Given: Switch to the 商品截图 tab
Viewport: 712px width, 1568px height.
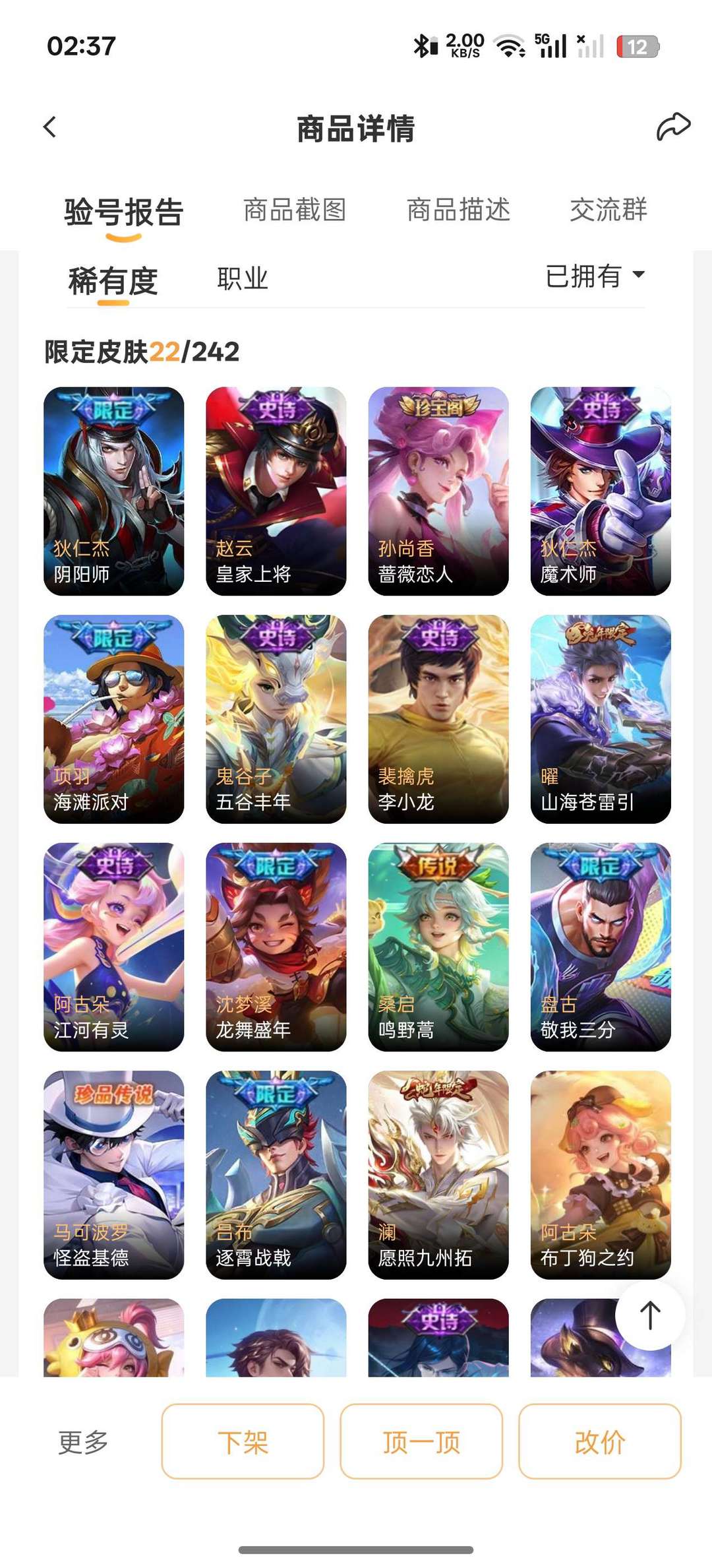Looking at the screenshot, I should (295, 210).
